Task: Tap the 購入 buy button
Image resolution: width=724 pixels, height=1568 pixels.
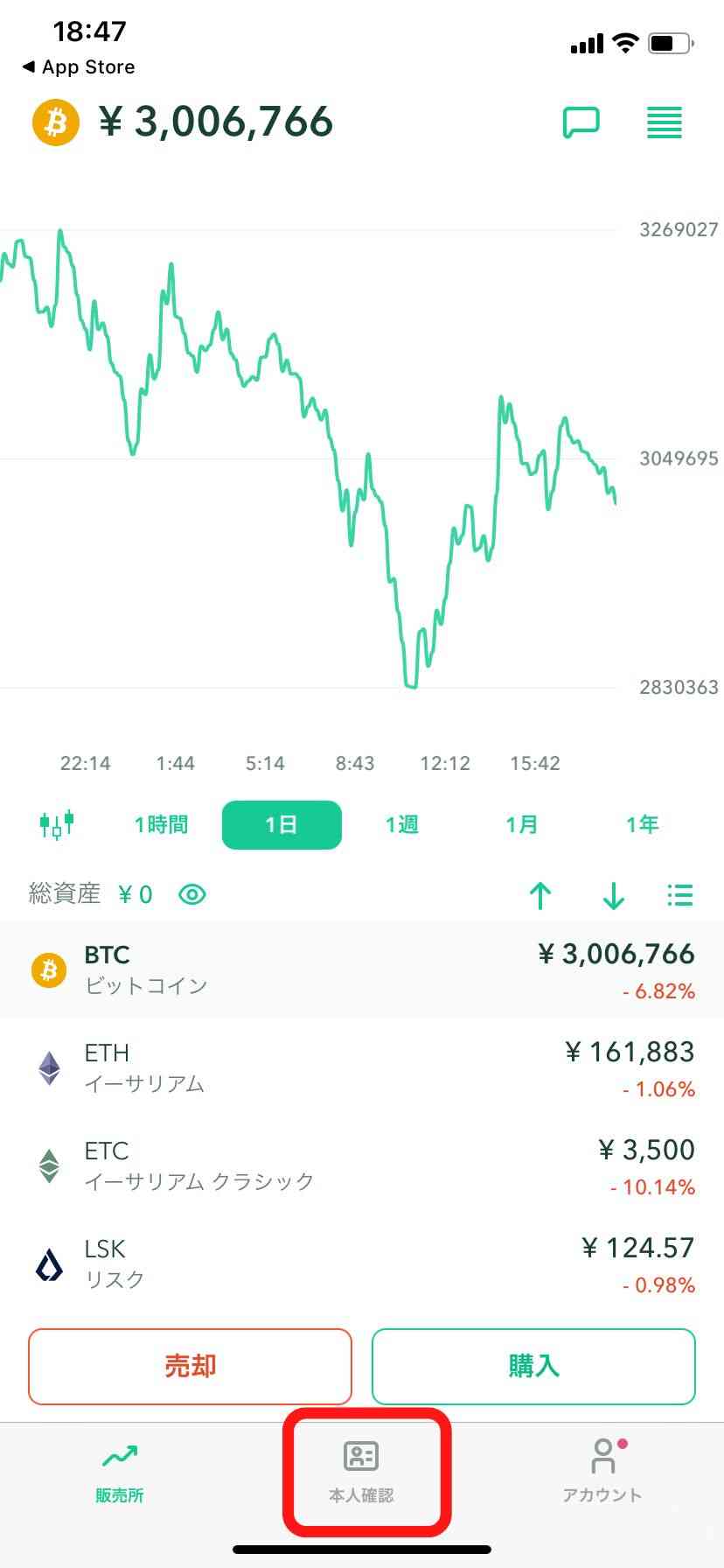Action: (x=533, y=1366)
